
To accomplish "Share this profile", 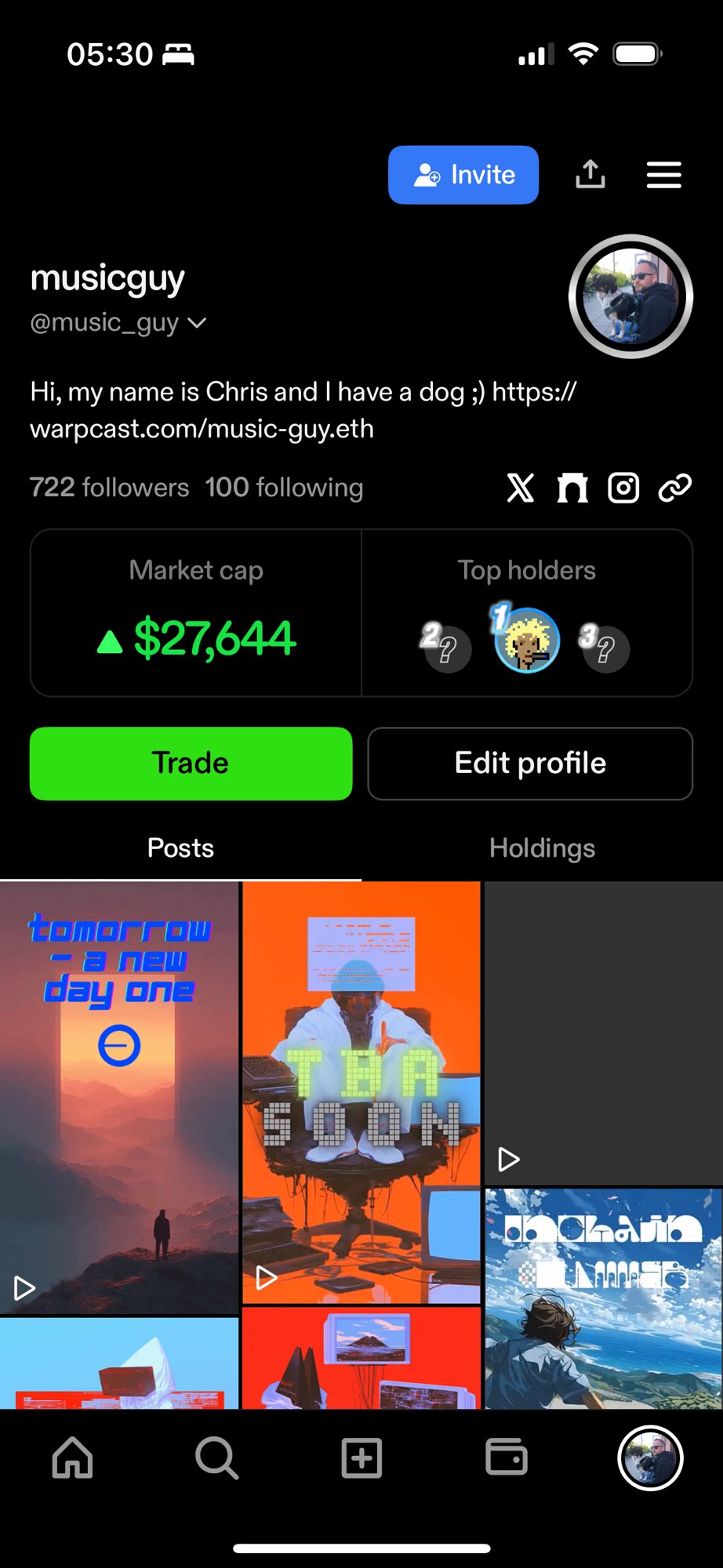I will tap(590, 174).
